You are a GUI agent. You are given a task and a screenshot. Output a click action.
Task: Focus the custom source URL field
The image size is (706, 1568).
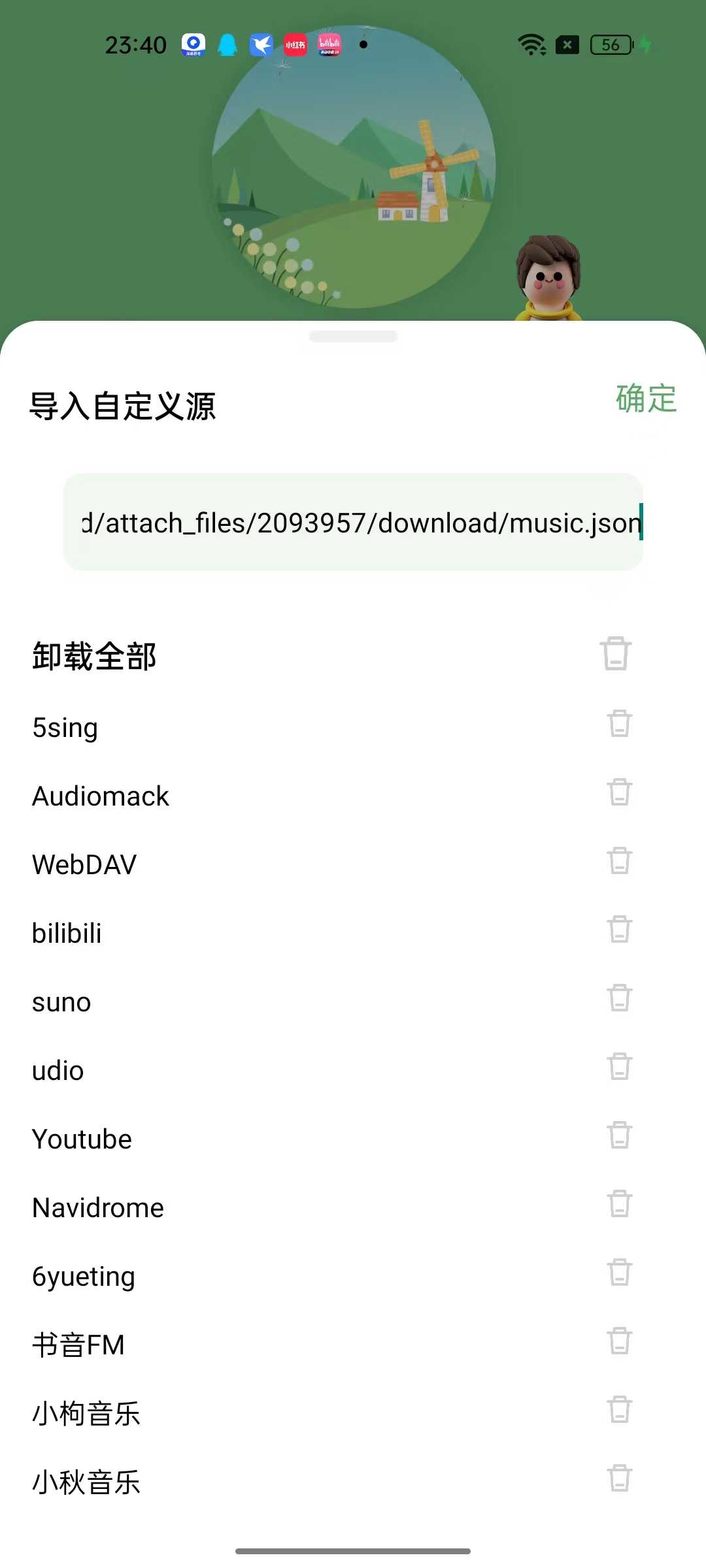[x=353, y=522]
